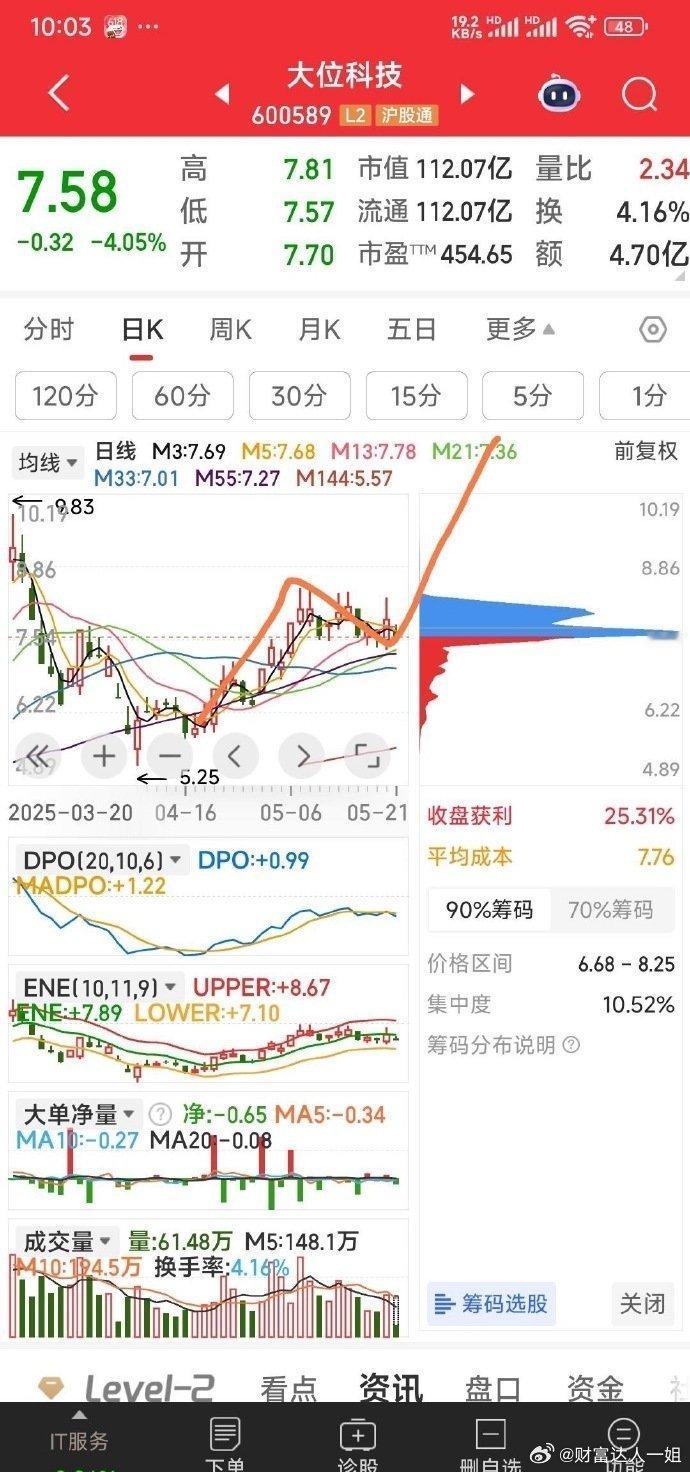Expand the 更多 chart options
Image resolution: width=690 pixels, height=1472 pixels.
tap(520, 329)
